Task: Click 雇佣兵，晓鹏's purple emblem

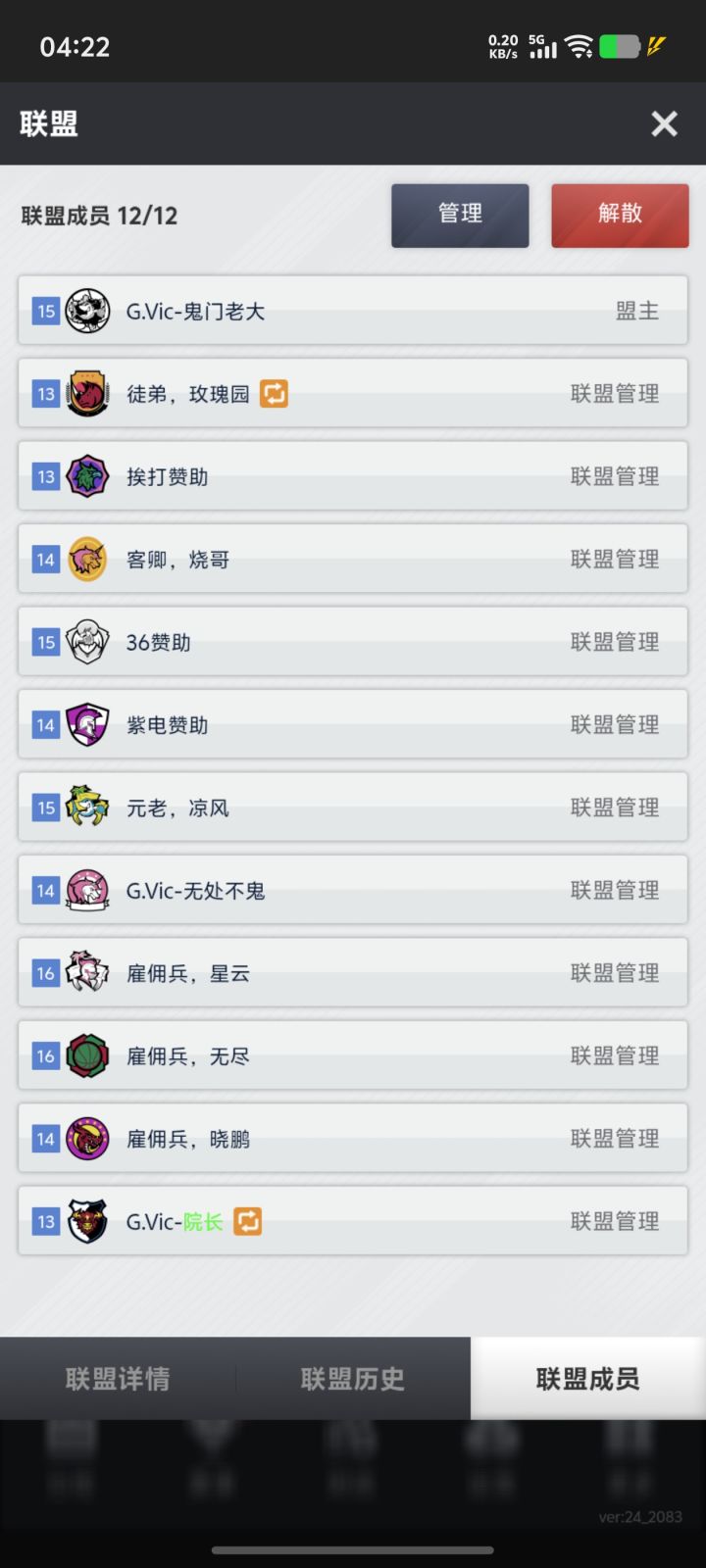Action: point(87,1138)
